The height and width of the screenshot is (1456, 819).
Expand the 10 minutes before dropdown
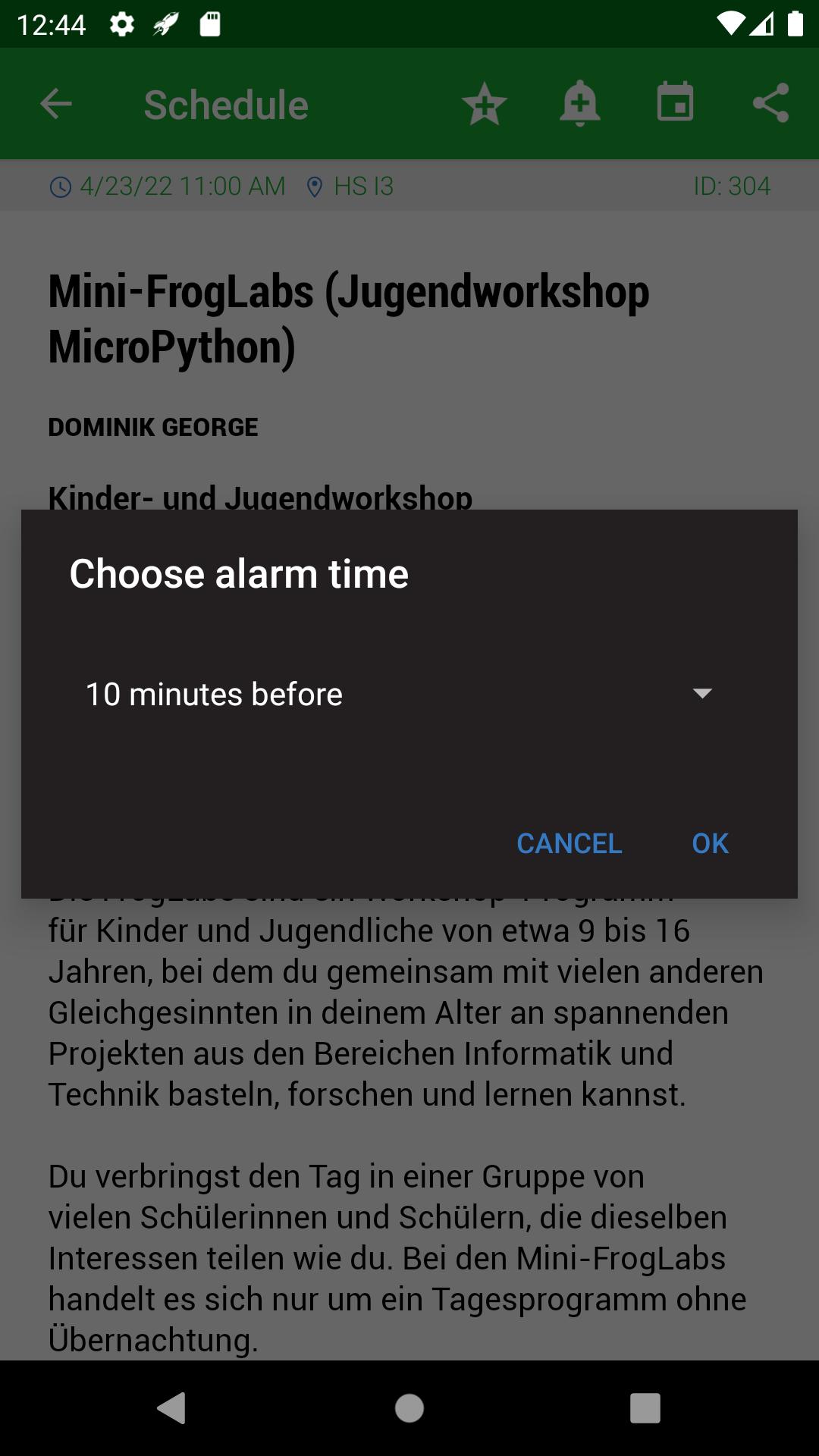400,694
